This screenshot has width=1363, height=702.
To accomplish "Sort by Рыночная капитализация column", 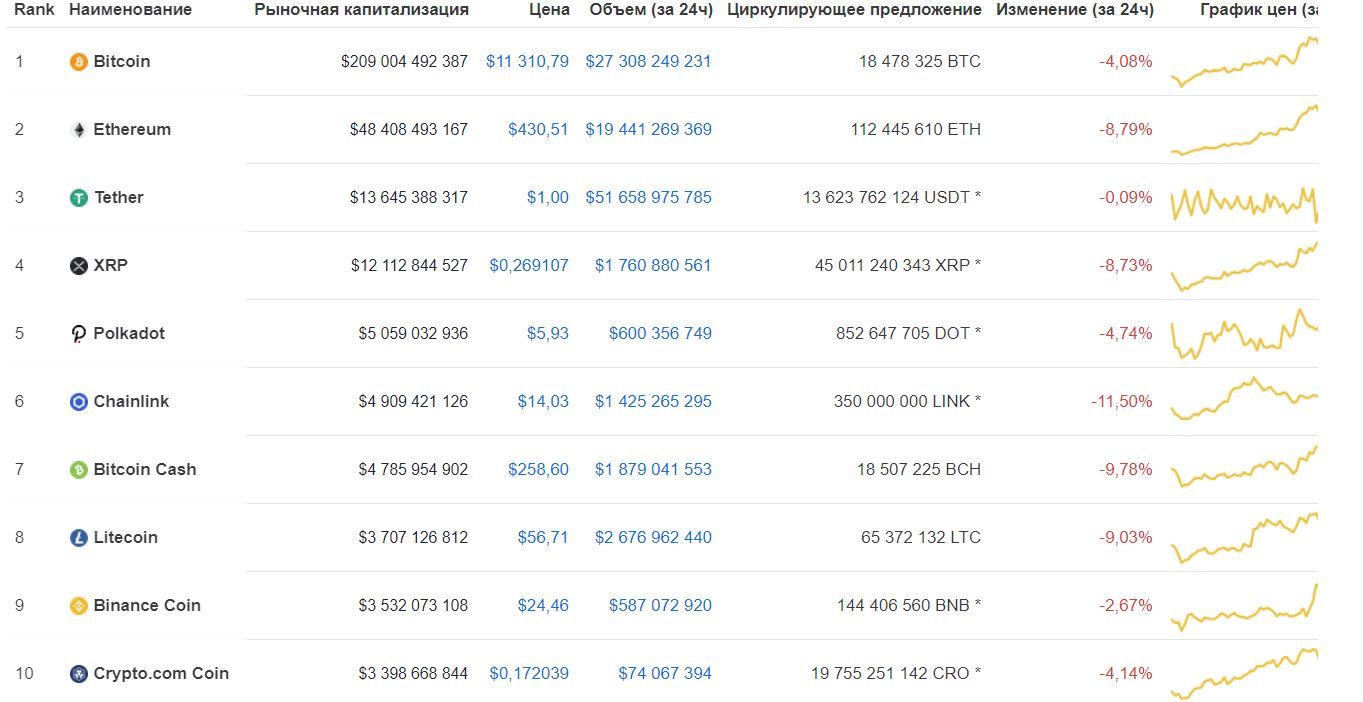I will tap(361, 9).
